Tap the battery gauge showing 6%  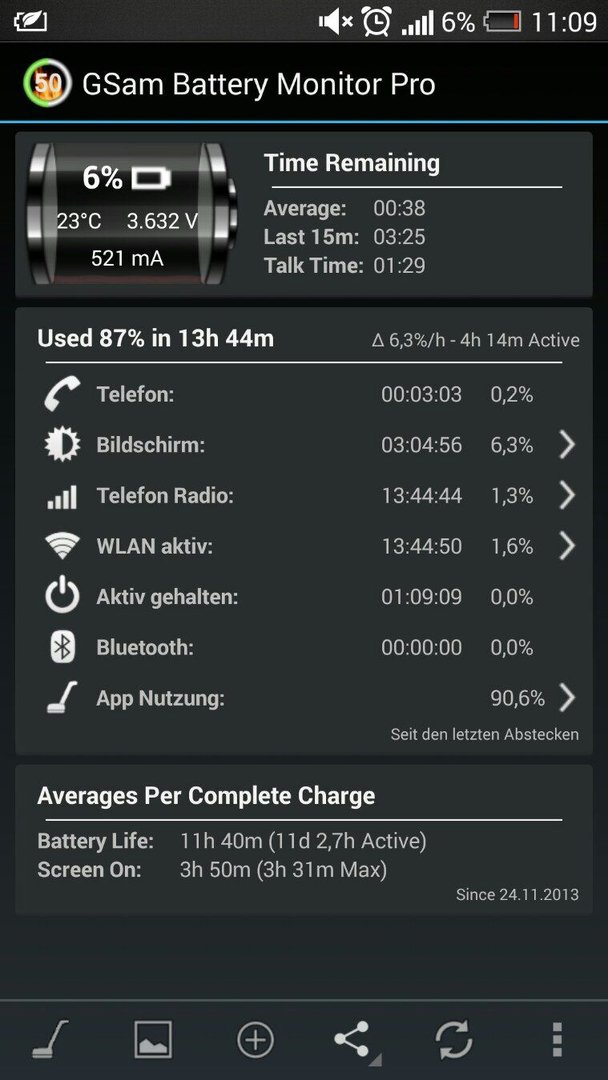point(132,214)
